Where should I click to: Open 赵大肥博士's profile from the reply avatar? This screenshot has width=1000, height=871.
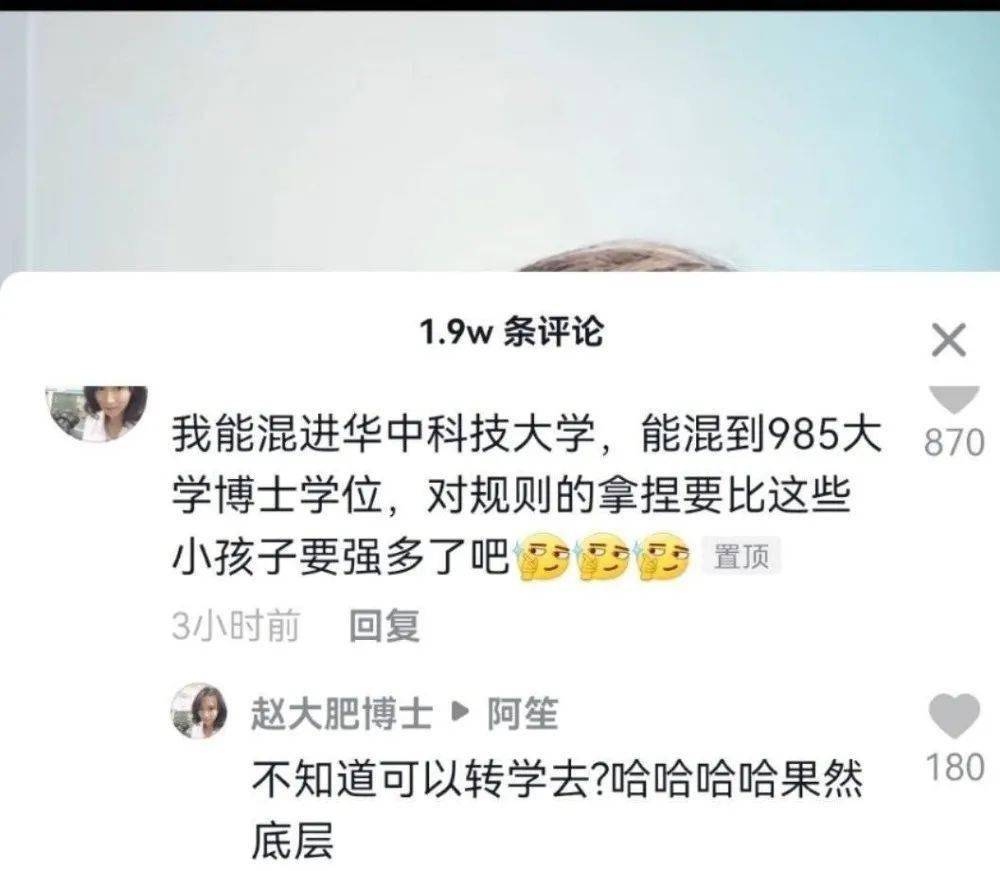pyautogui.click(x=199, y=711)
